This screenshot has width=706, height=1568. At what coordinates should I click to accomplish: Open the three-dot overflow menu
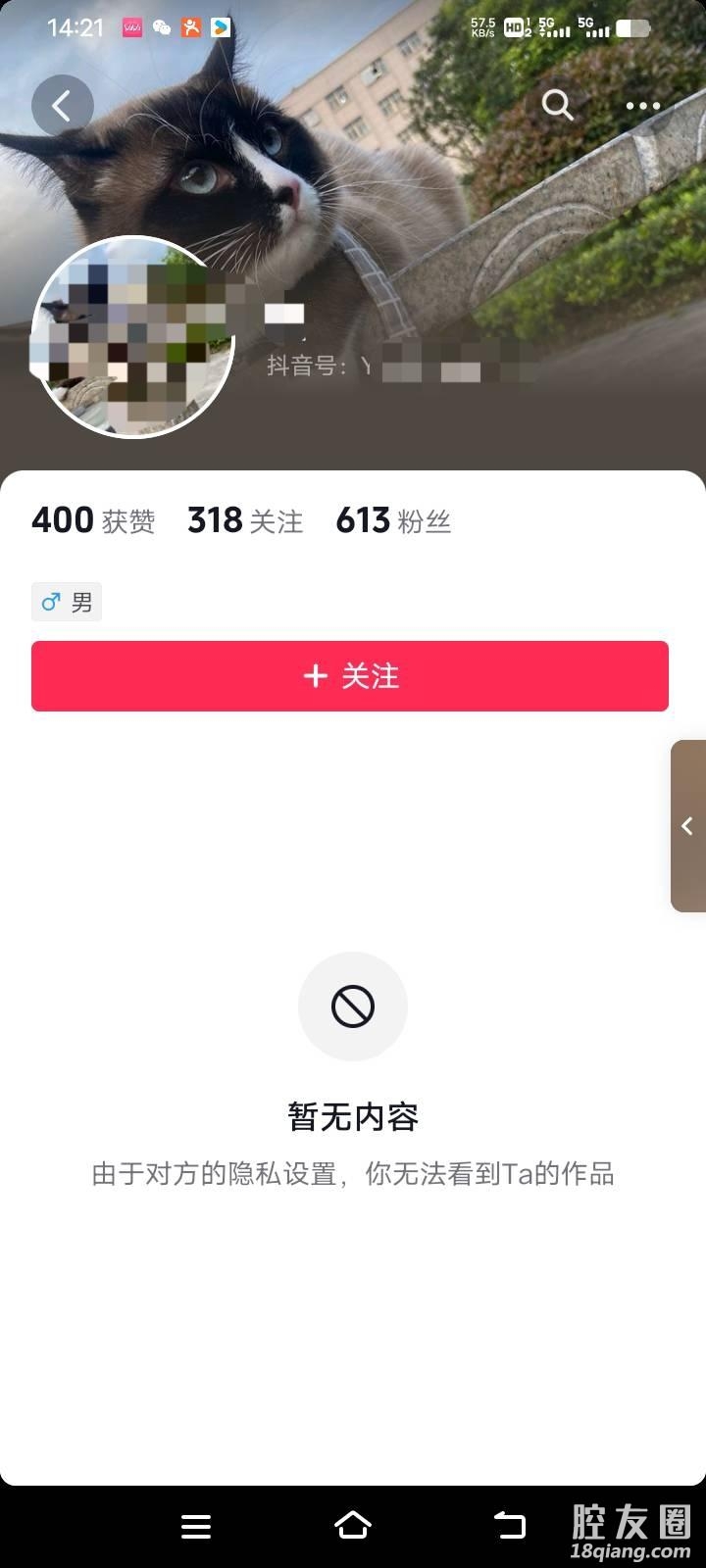642,106
